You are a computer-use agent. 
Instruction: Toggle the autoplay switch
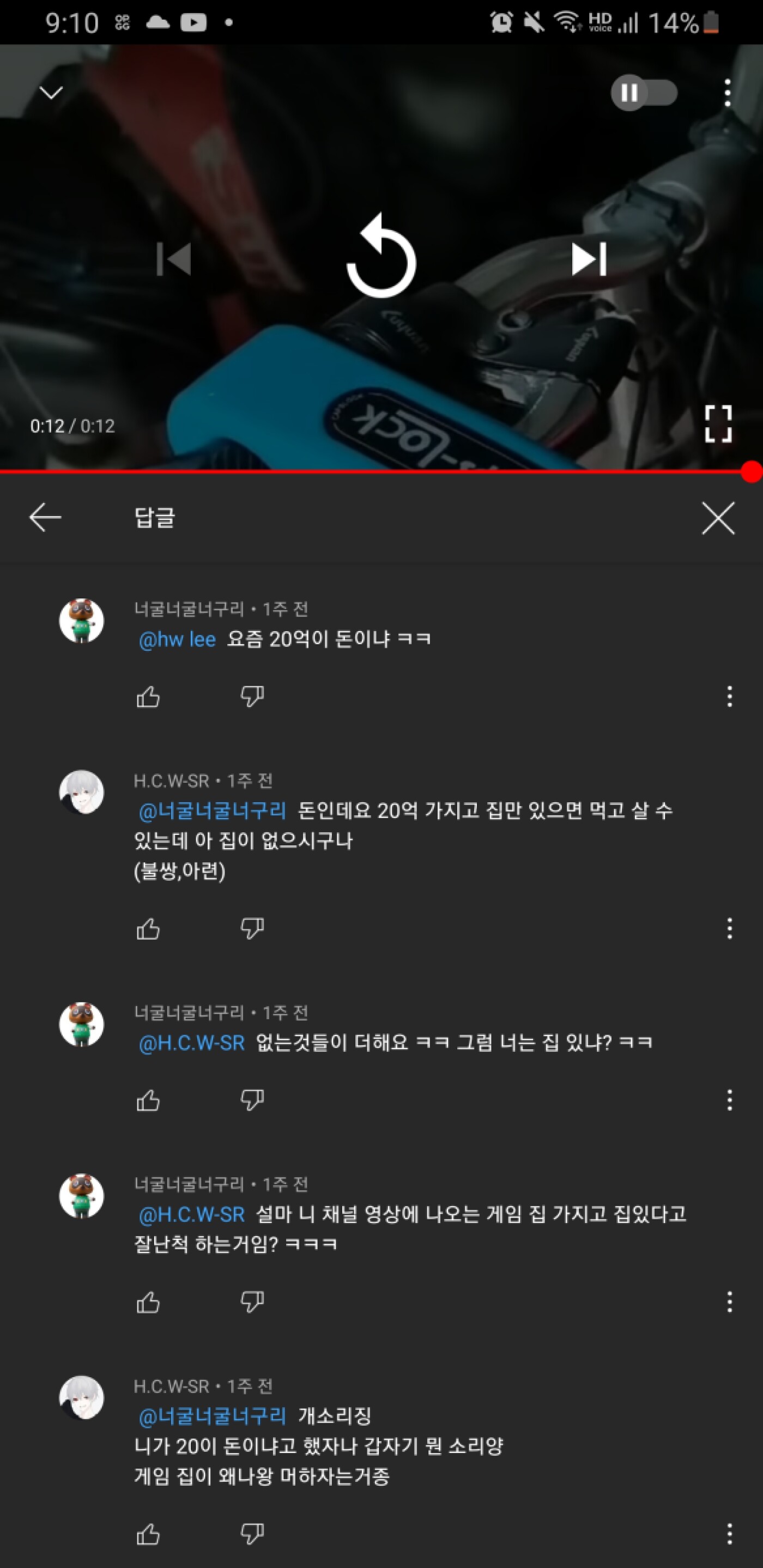644,93
